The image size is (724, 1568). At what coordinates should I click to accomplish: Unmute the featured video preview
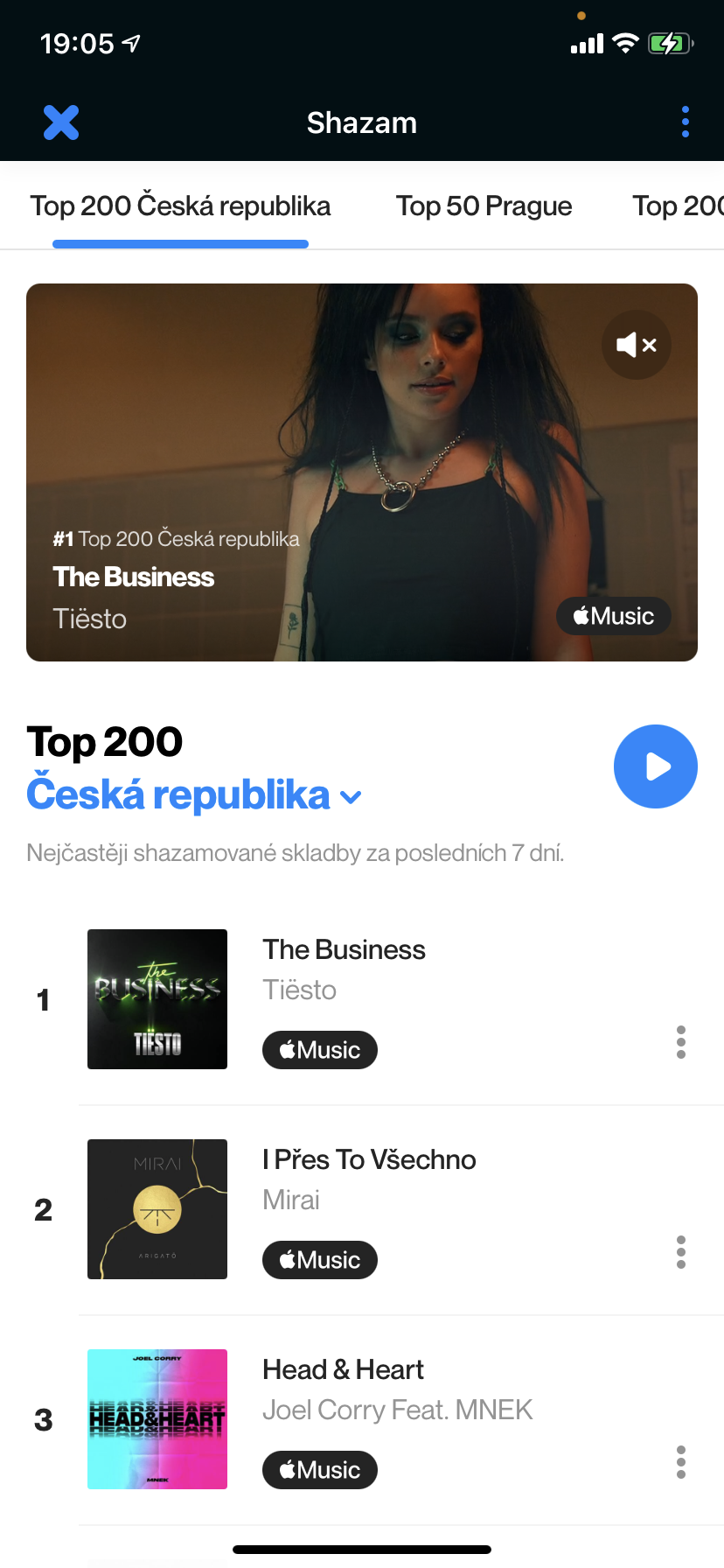coord(636,345)
